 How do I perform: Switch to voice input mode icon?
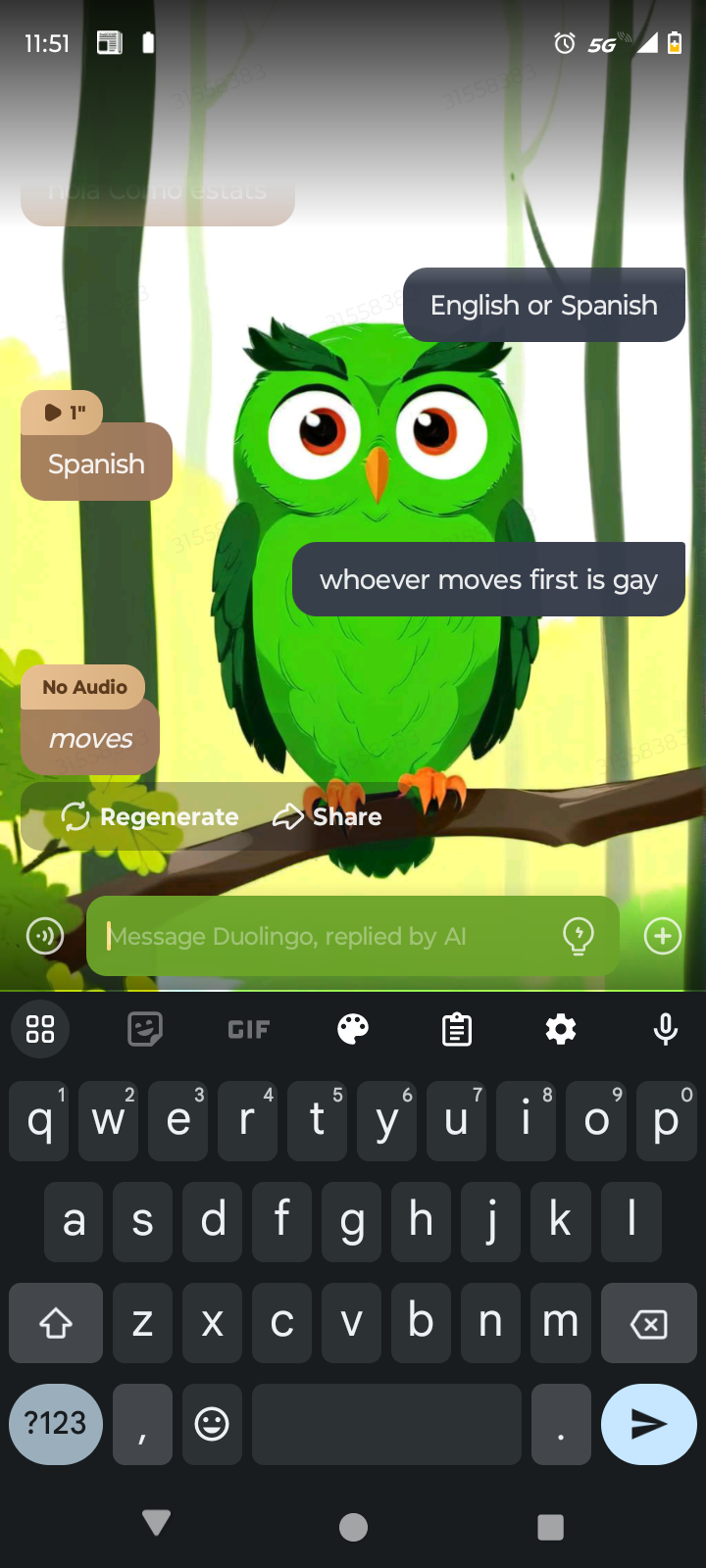[45, 936]
